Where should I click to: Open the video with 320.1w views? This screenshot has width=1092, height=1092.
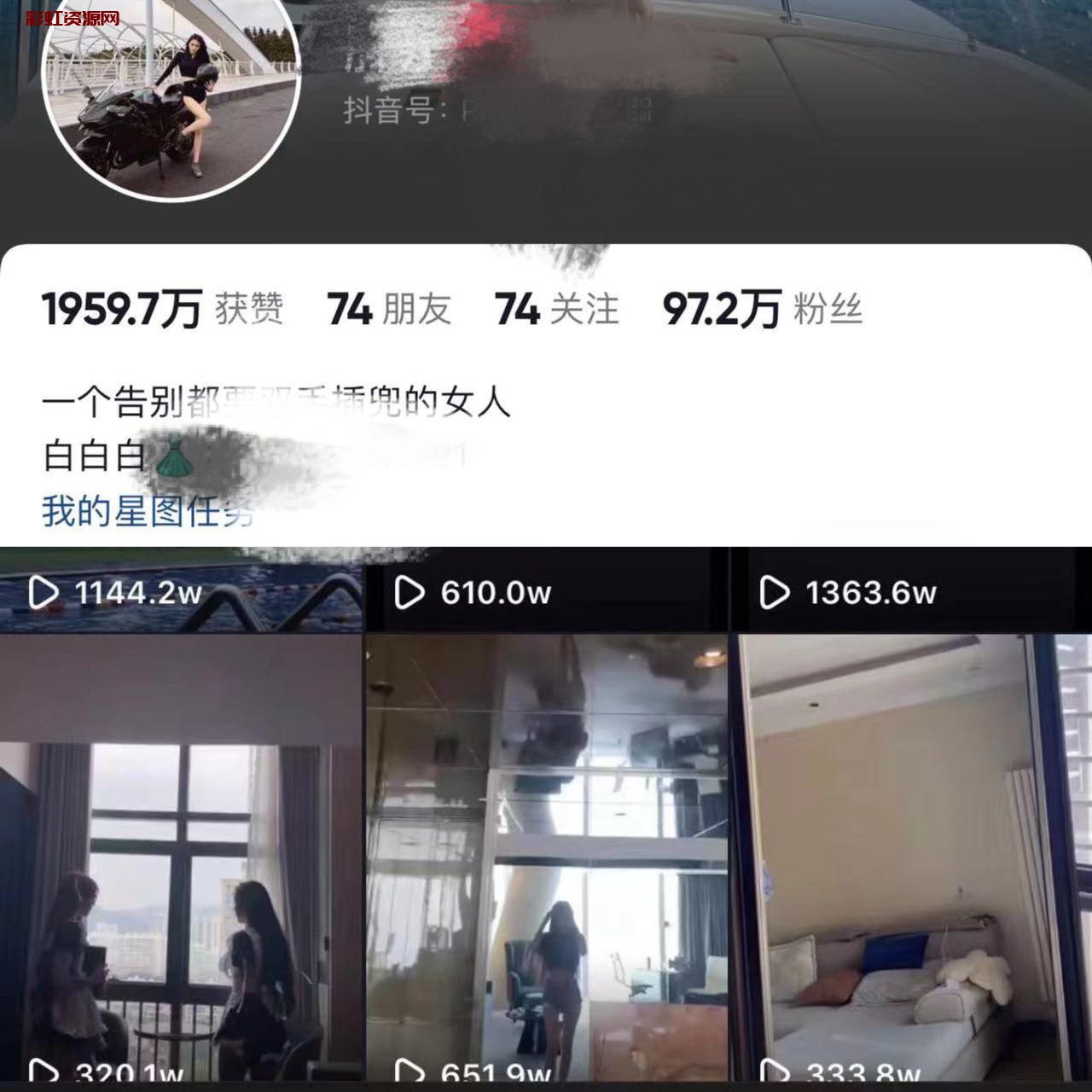(x=181, y=862)
